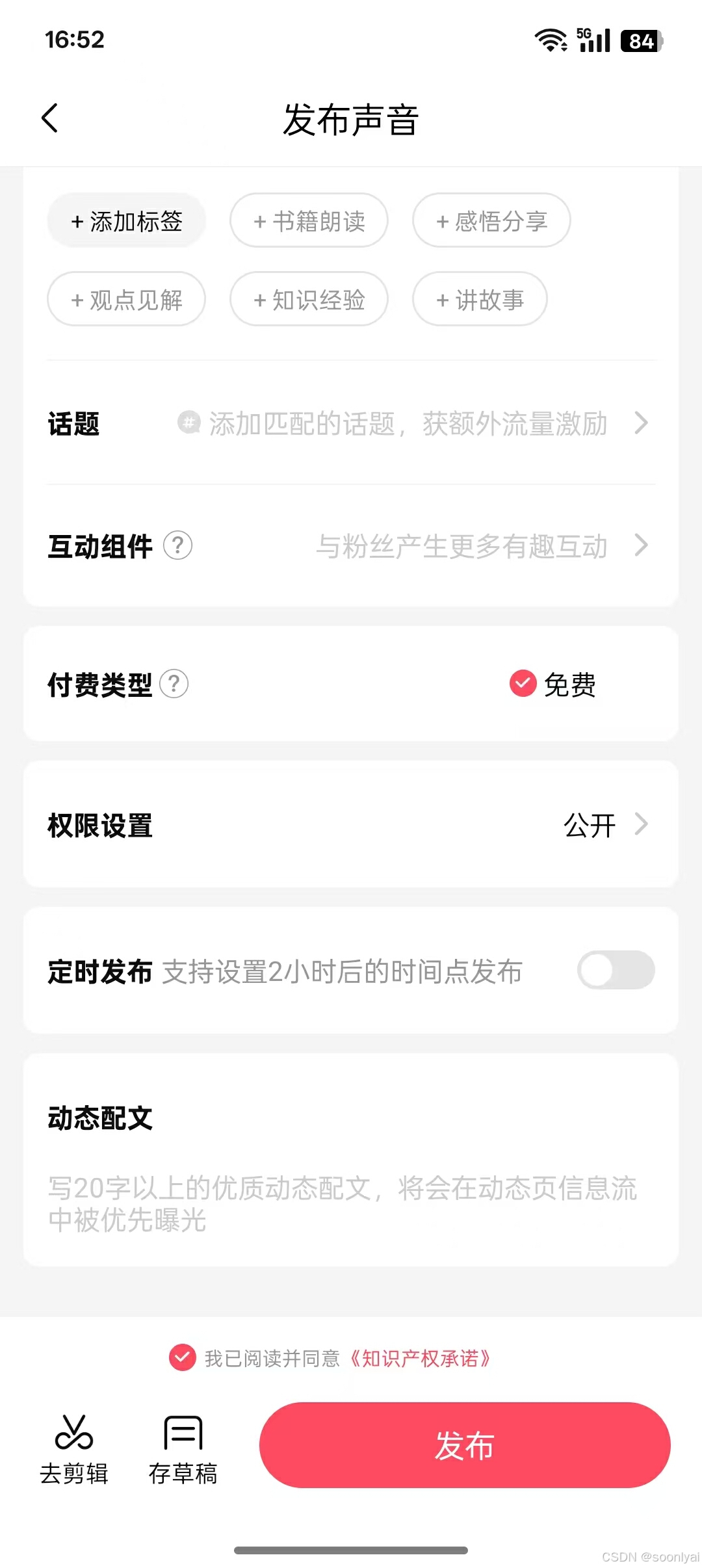Add the 观点见解 tag
The width and height of the screenshot is (702, 1568).
click(x=127, y=300)
